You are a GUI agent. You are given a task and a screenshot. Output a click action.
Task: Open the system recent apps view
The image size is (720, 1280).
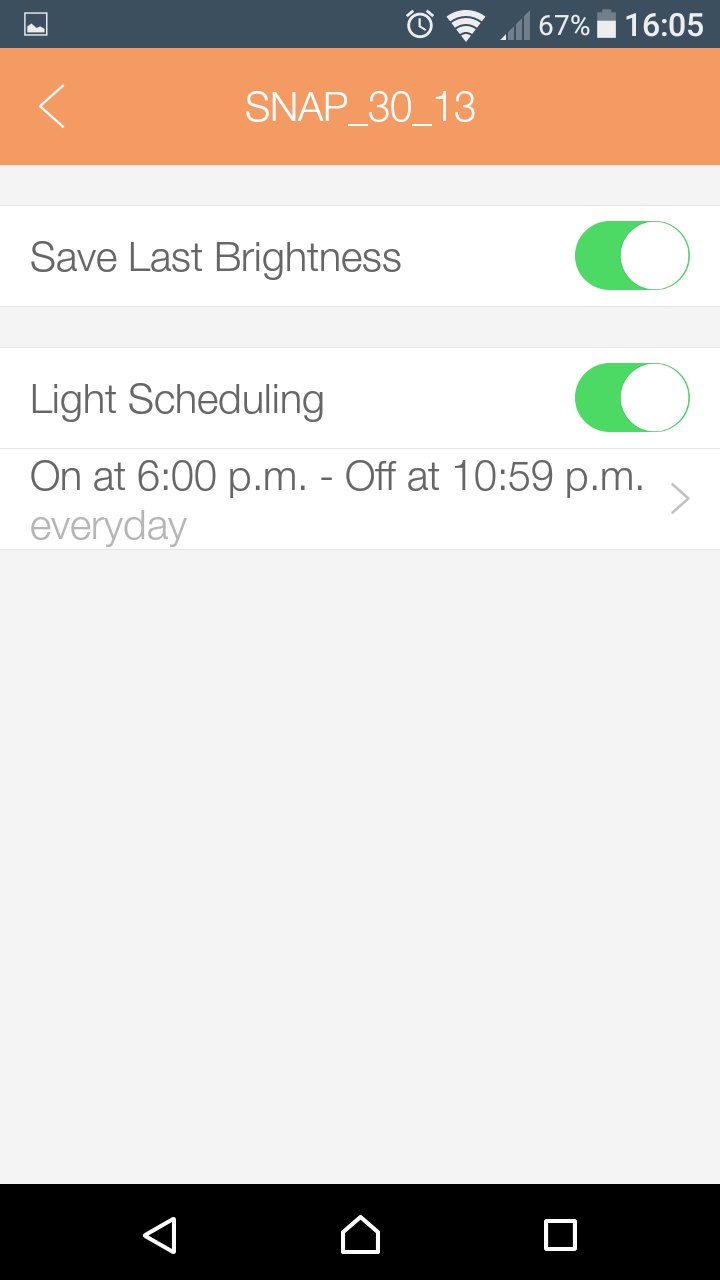[560, 1234]
